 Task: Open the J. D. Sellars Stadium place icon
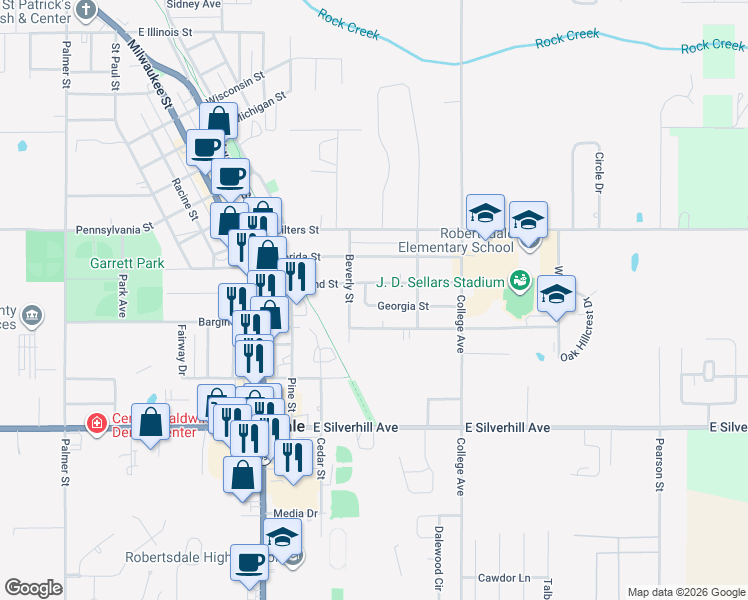519,279
